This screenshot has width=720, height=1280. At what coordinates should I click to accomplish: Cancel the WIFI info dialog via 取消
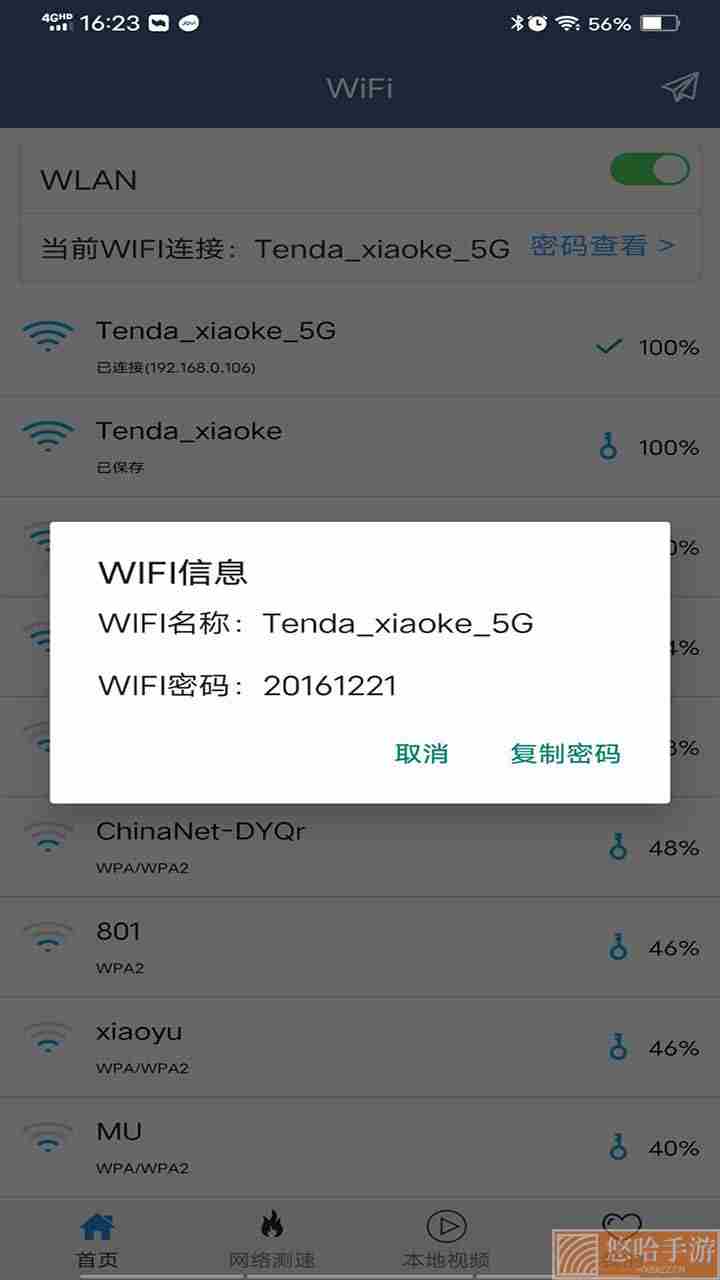[x=421, y=754]
